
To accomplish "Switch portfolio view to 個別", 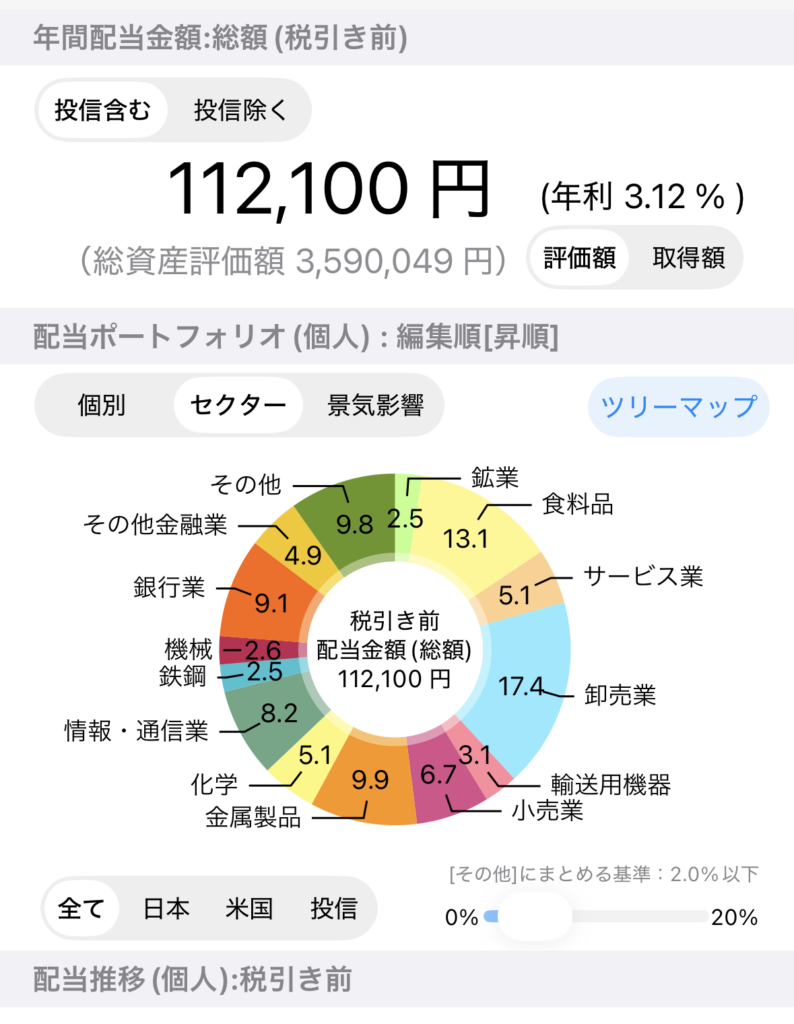I will (102, 405).
